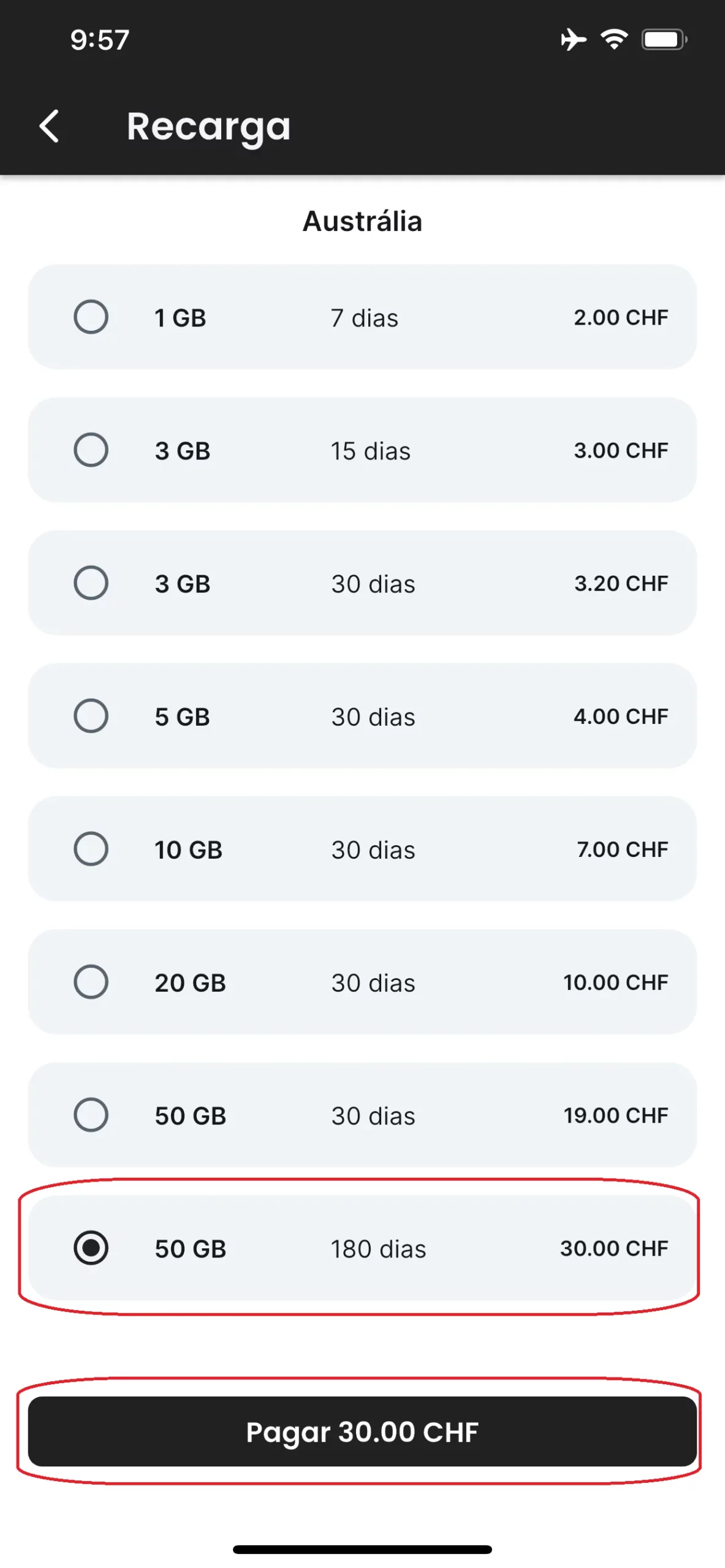This screenshot has height=1568, width=725.
Task: Select the 5 GB 30 dias option
Action: pos(91,715)
